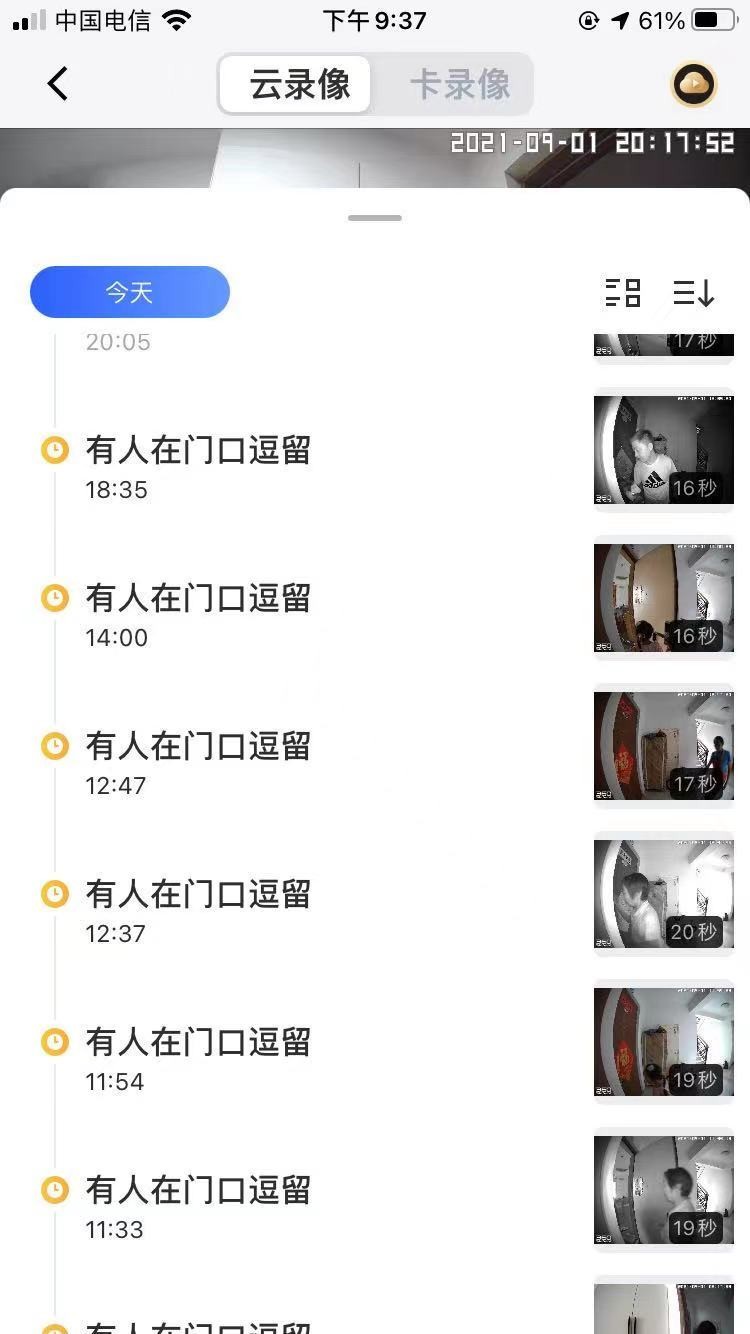Select the list layout view icon
This screenshot has height=1334, width=750.
[x=622, y=293]
